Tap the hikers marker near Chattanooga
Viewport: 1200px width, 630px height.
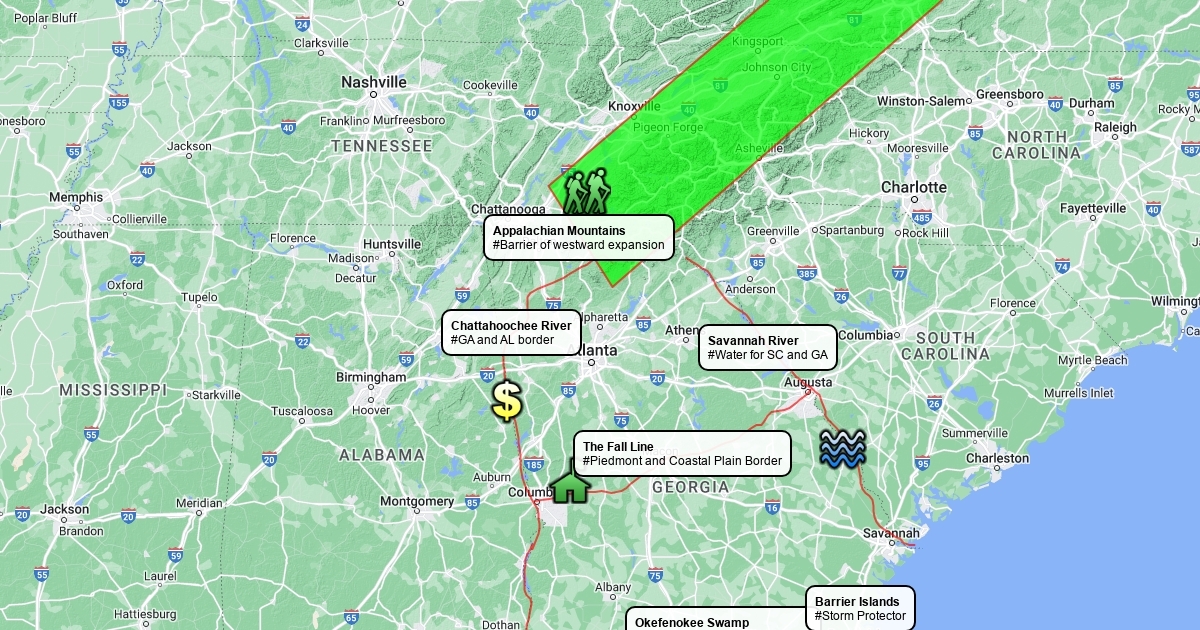tap(586, 190)
